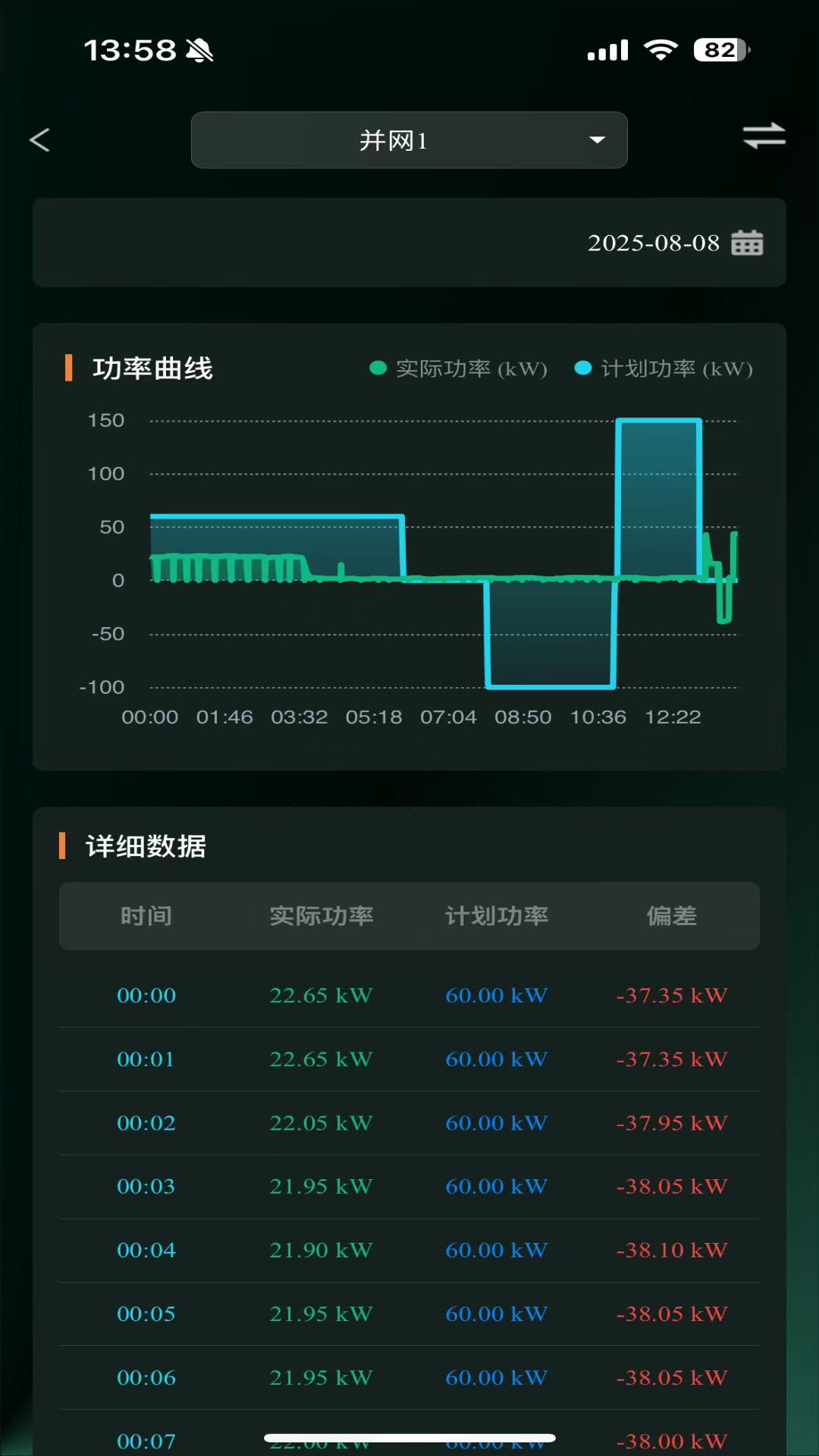The height and width of the screenshot is (1456, 819).
Task: Toggle the 计划功率 (kW) legend series
Action: pyautogui.click(x=664, y=369)
